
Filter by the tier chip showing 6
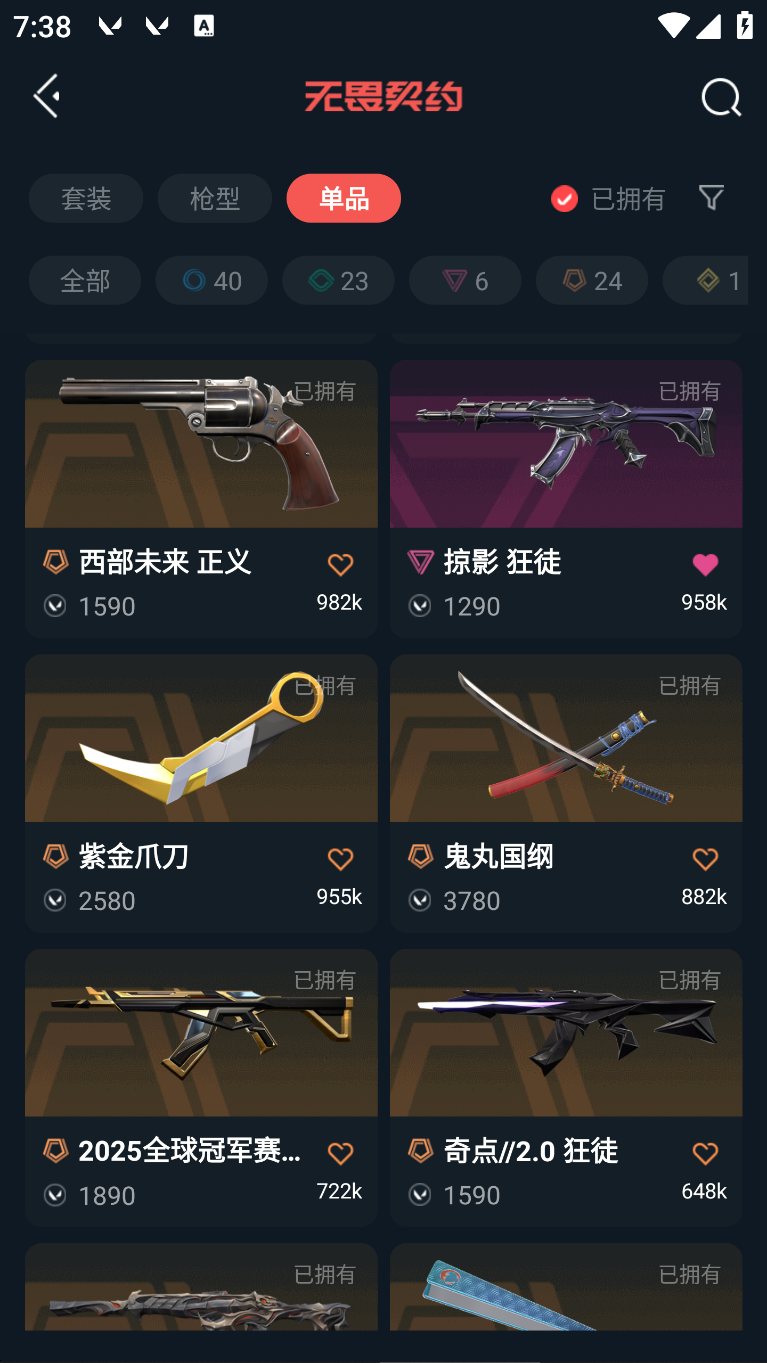465,280
